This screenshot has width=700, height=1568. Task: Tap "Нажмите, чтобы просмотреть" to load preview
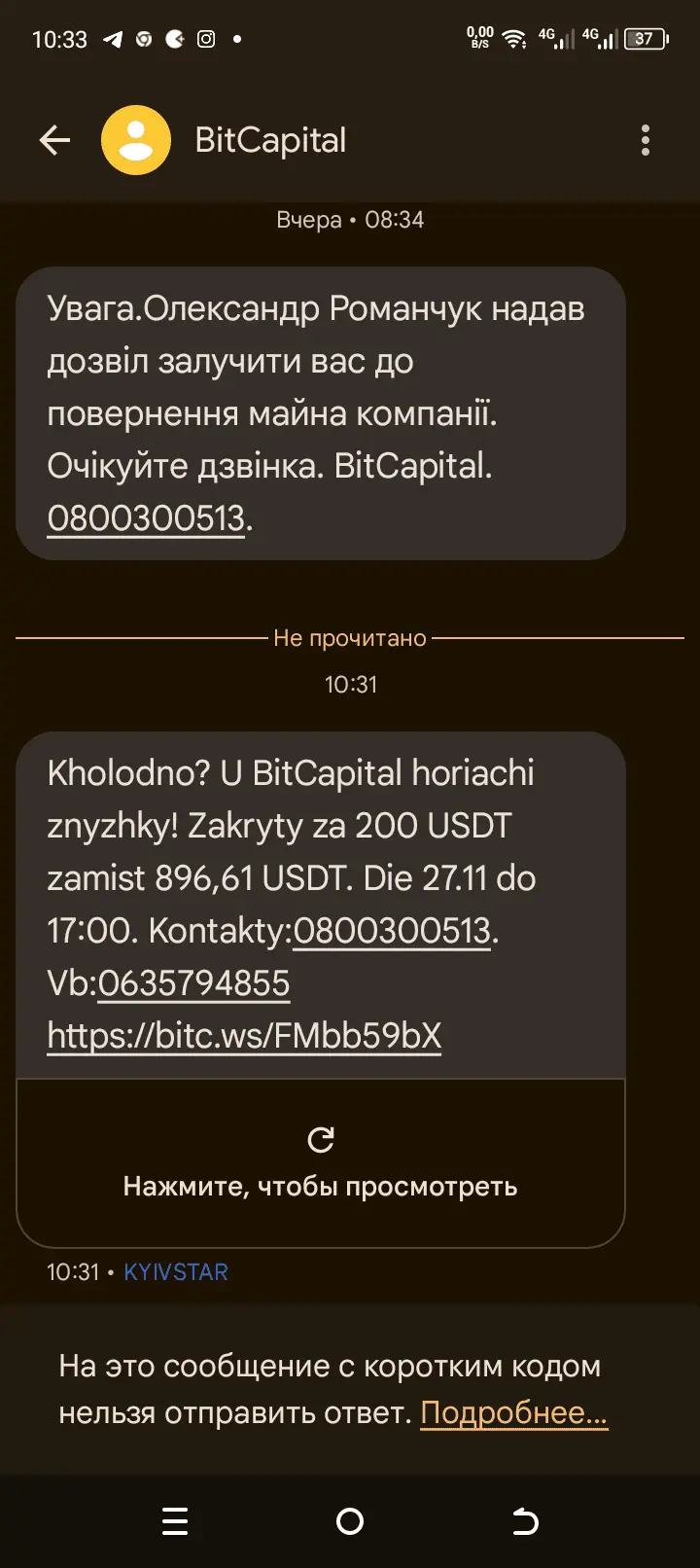[320, 1163]
